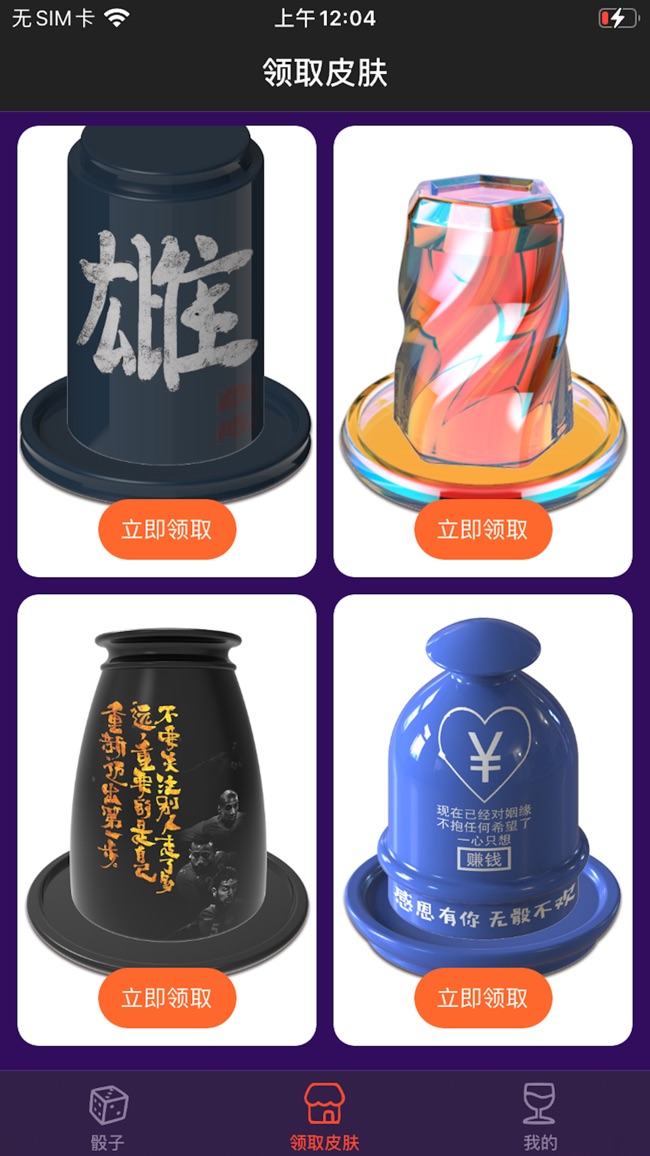Select the 领取皮肤 tab
This screenshot has height=1156, width=650.
(x=324, y=1116)
